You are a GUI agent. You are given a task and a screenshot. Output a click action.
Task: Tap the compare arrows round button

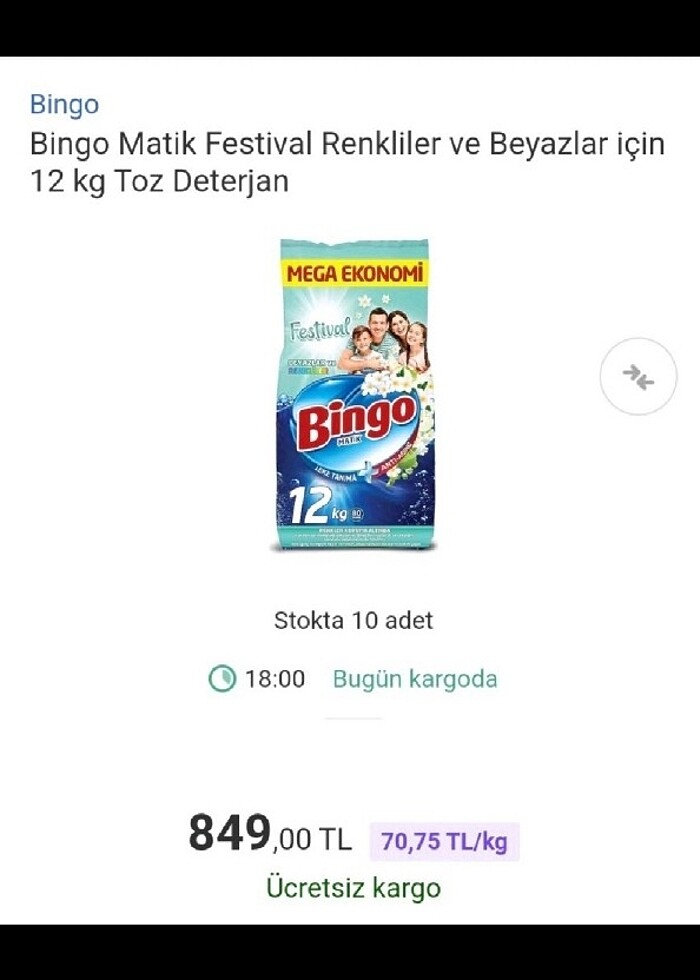point(638,377)
